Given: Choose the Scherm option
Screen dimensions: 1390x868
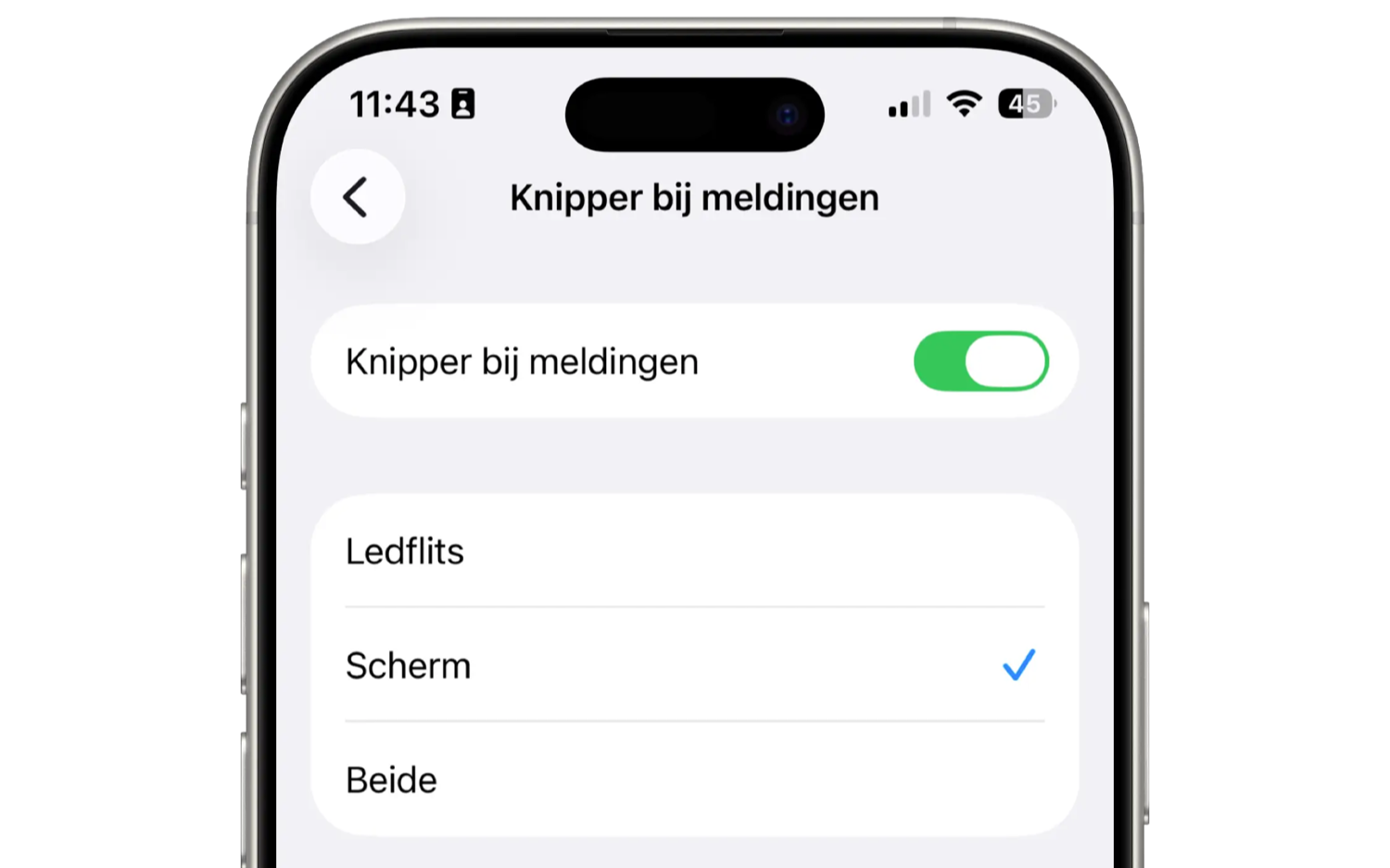Looking at the screenshot, I should click(693, 665).
